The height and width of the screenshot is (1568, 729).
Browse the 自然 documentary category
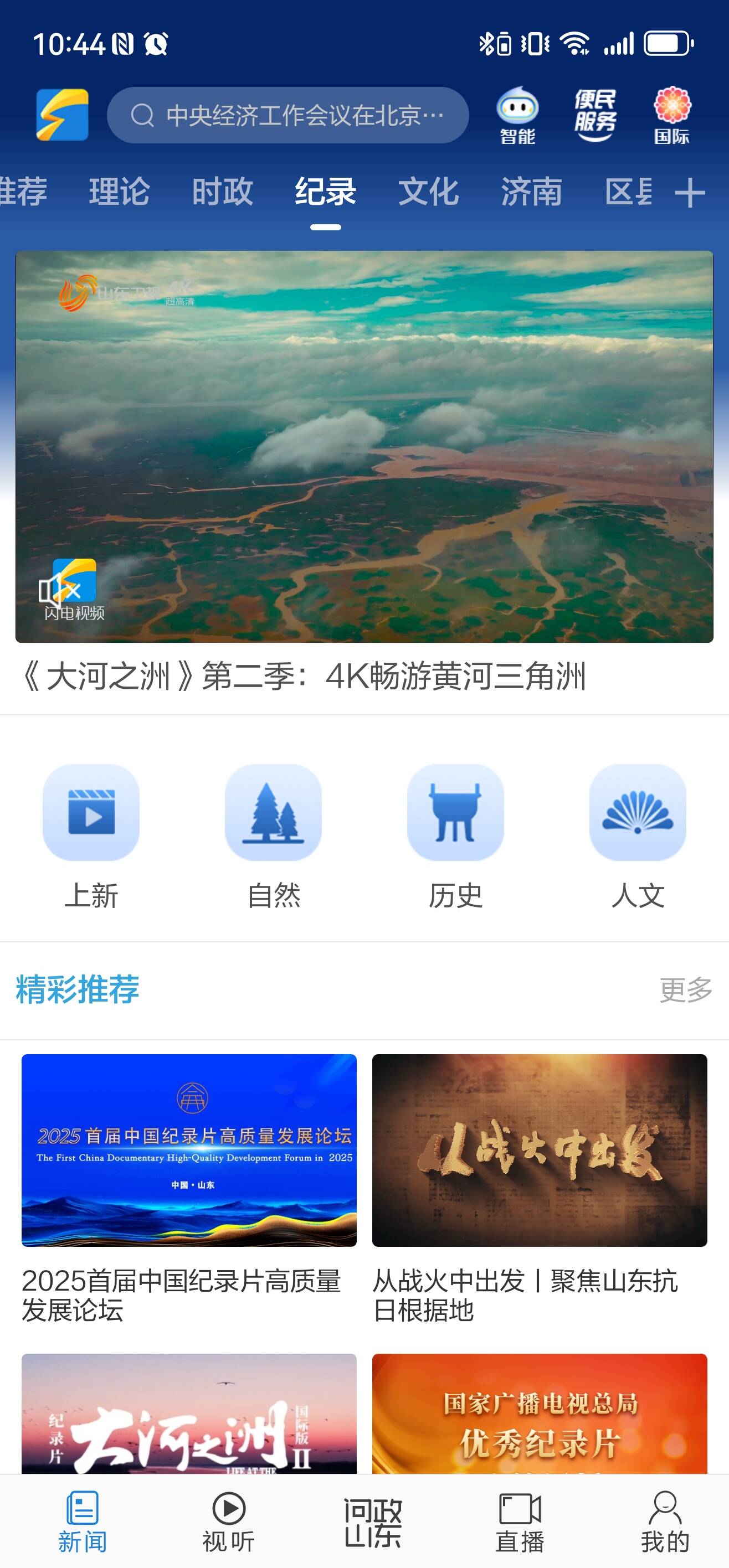click(x=274, y=837)
